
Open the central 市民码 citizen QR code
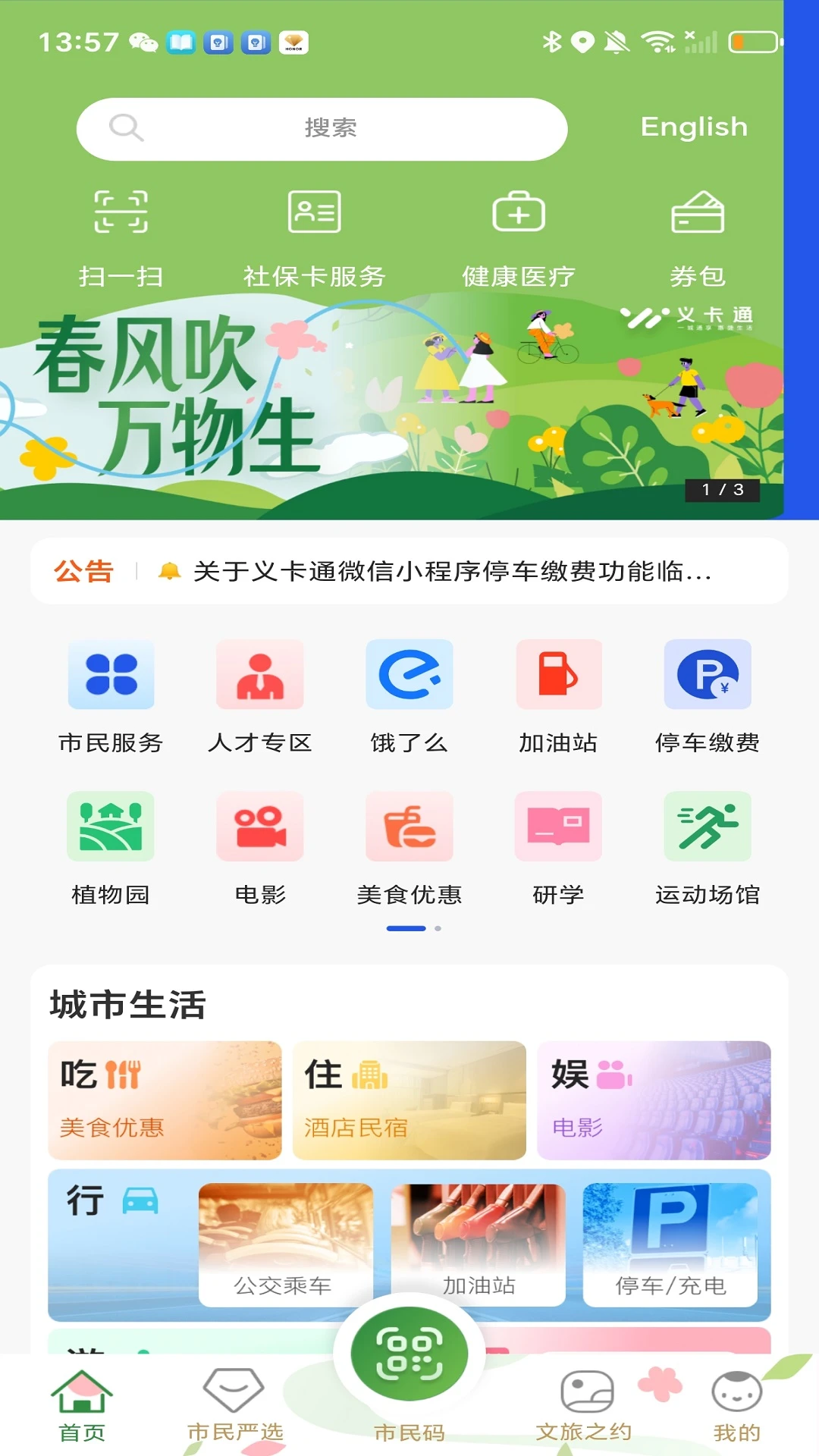(409, 1354)
